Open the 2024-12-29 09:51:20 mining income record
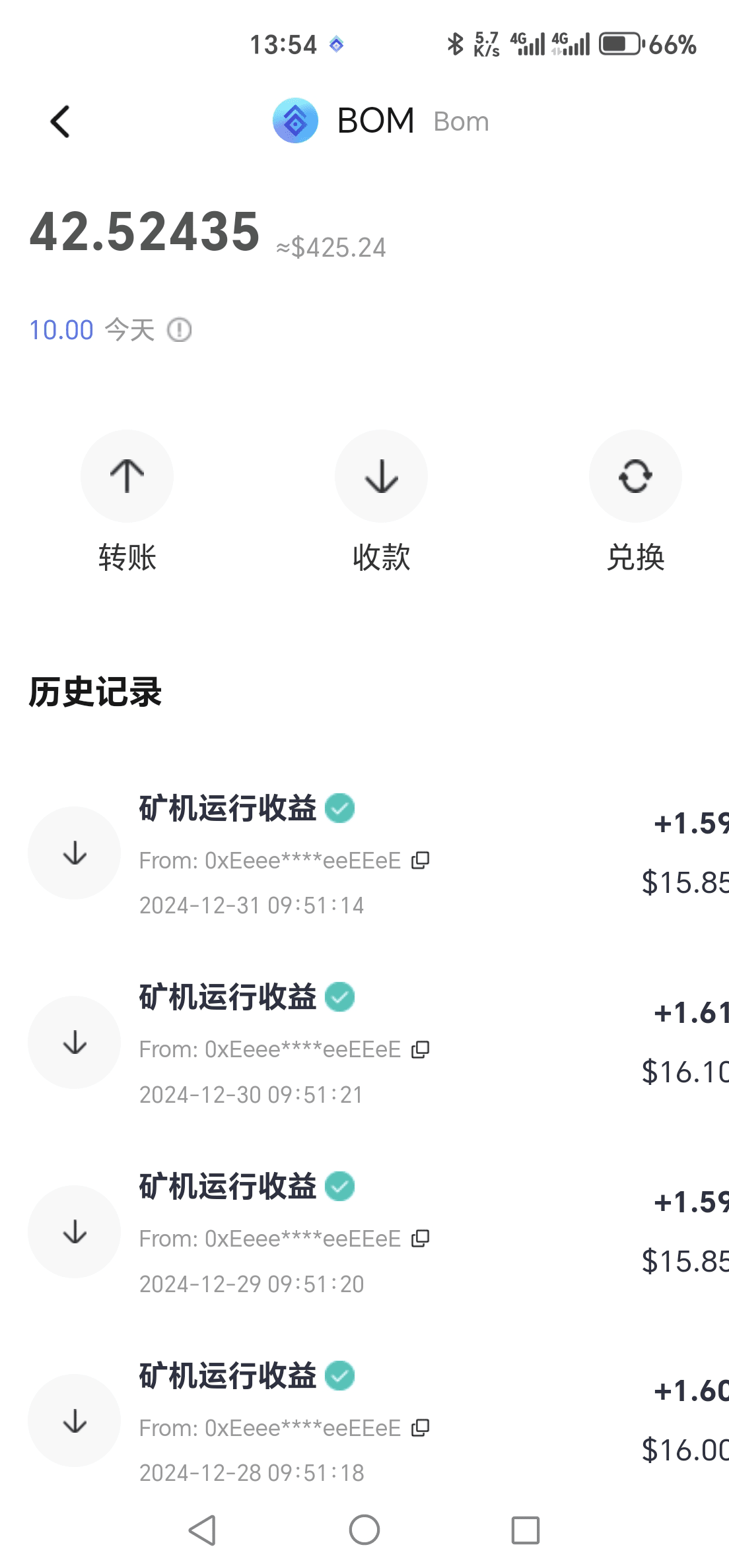 364,1231
